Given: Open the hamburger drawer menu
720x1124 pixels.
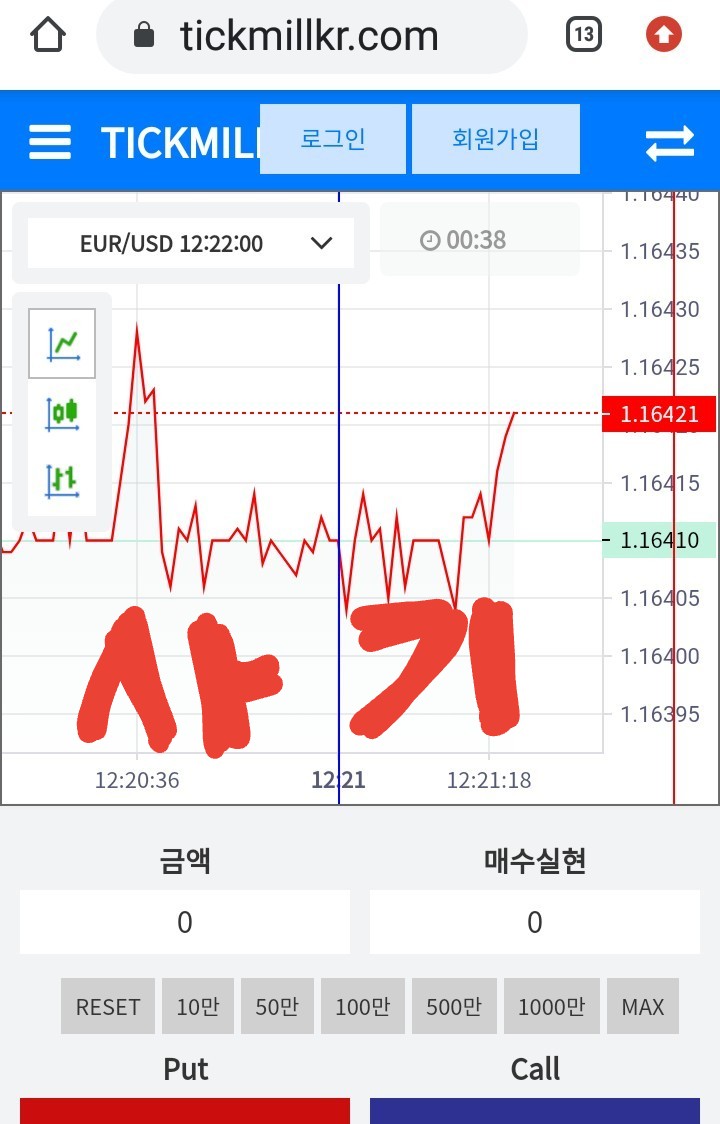Looking at the screenshot, I should 50,142.
